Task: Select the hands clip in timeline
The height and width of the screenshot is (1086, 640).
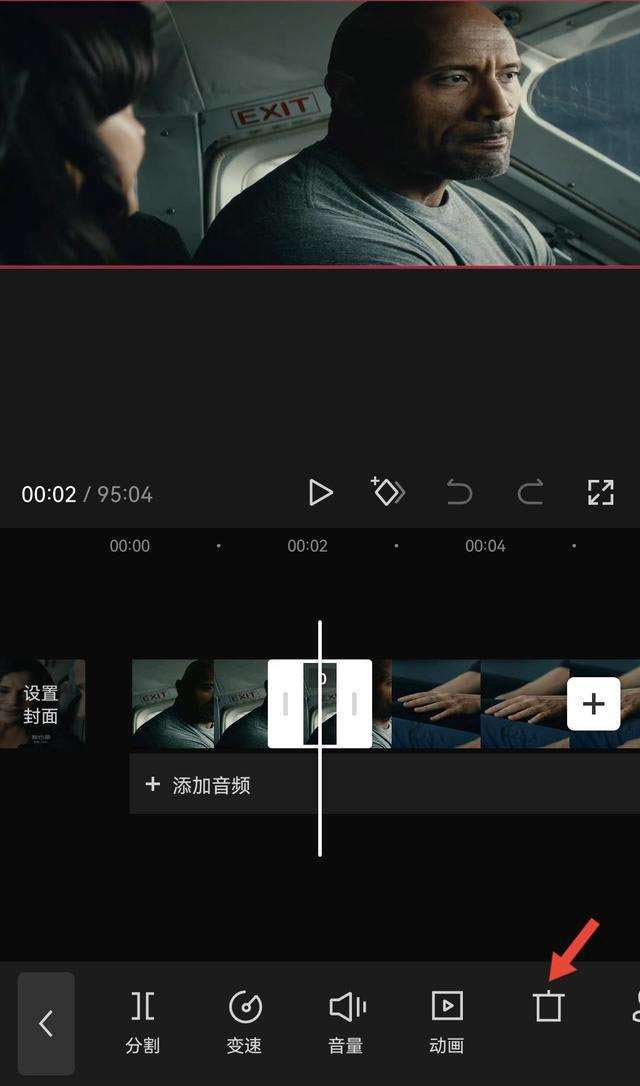Action: 470,704
